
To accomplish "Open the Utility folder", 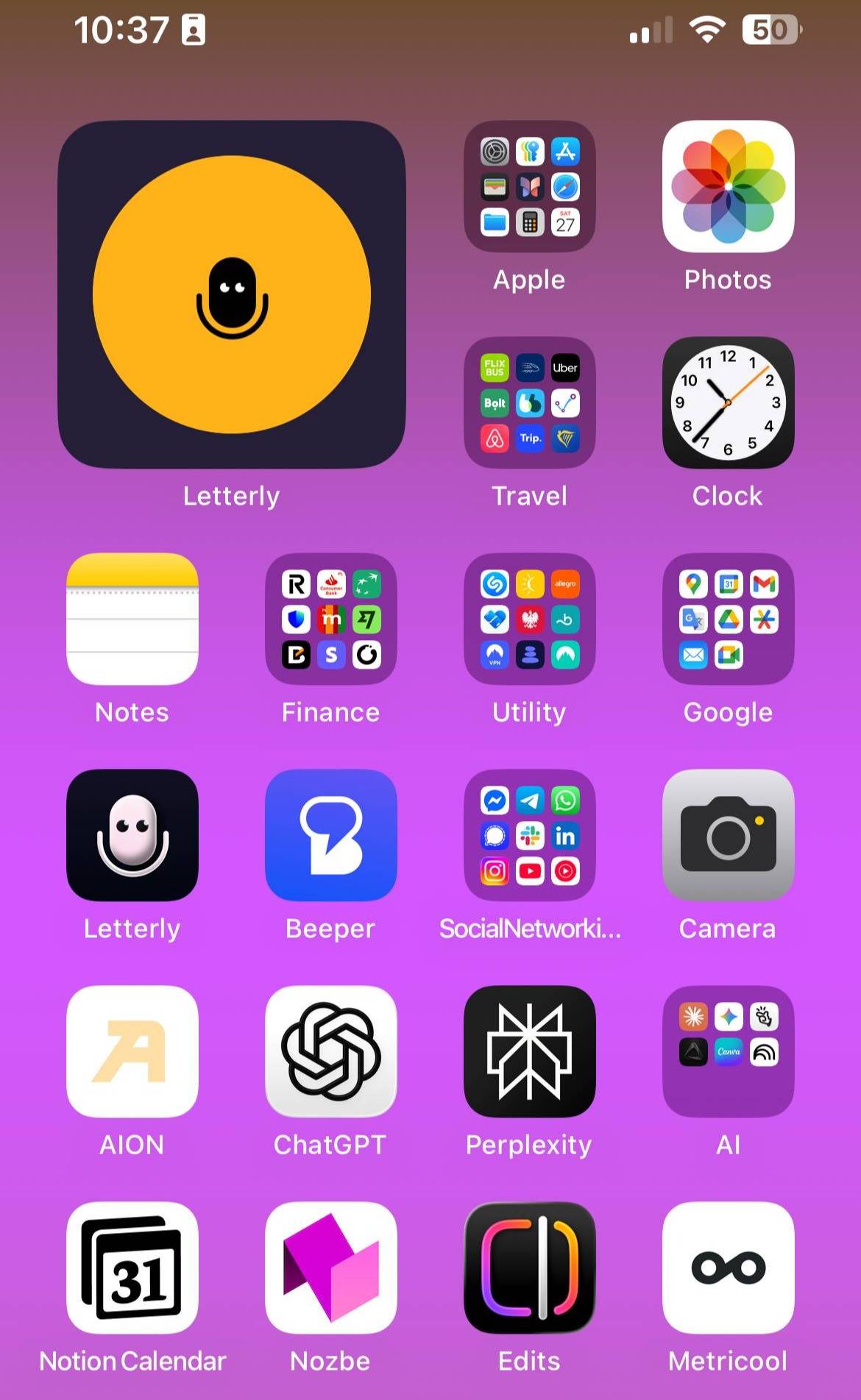I will tap(529, 619).
